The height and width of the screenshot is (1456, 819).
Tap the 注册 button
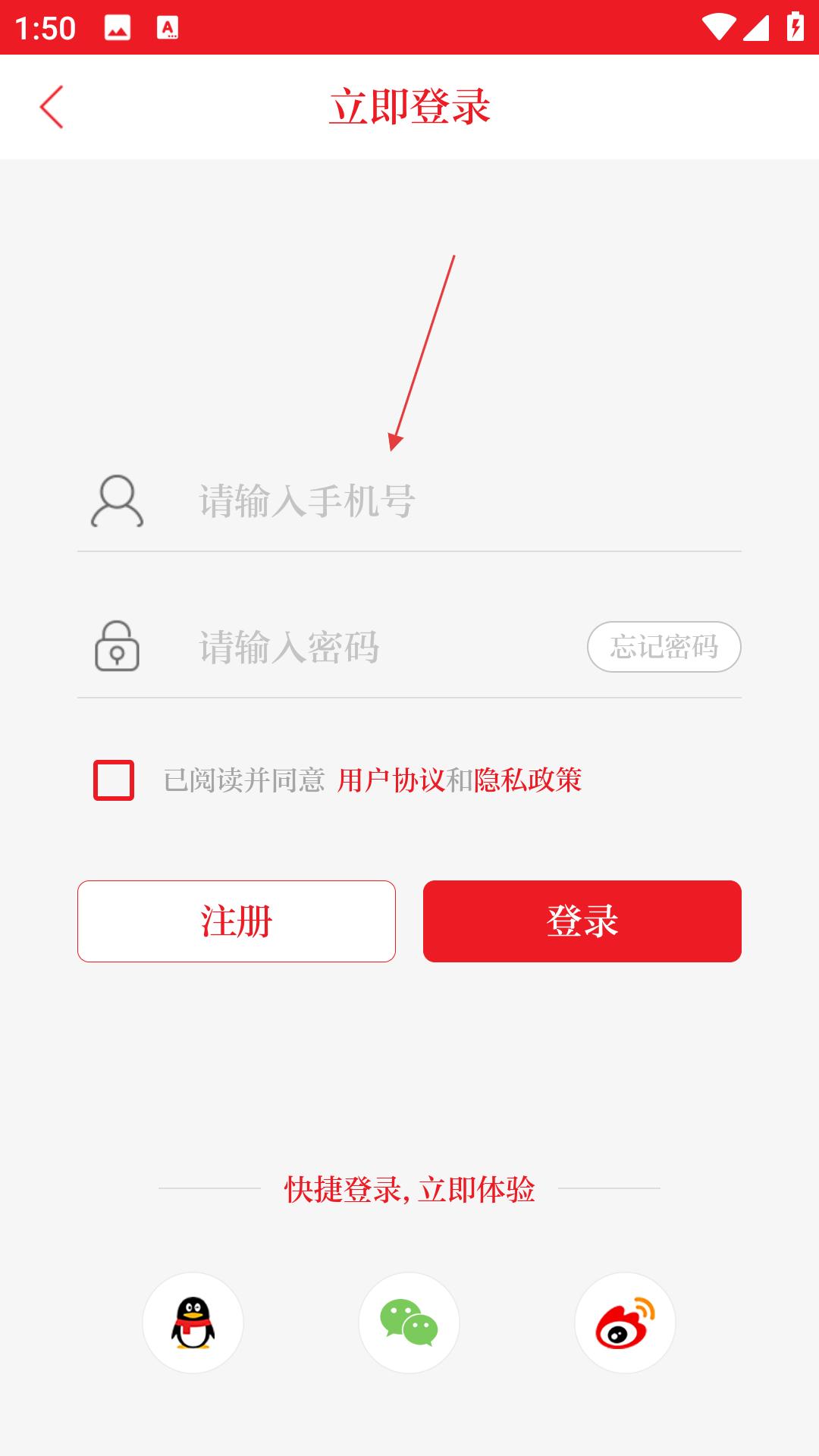click(x=237, y=921)
